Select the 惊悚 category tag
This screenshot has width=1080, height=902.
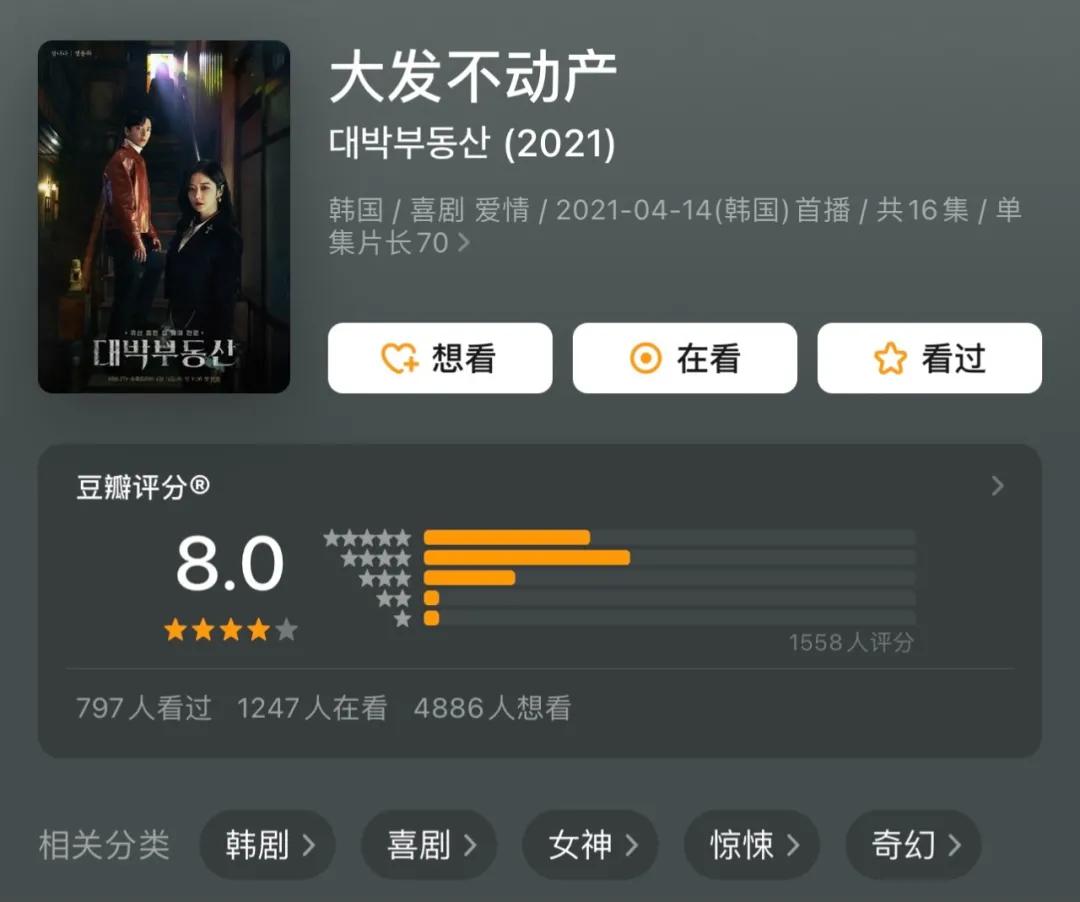click(x=751, y=845)
